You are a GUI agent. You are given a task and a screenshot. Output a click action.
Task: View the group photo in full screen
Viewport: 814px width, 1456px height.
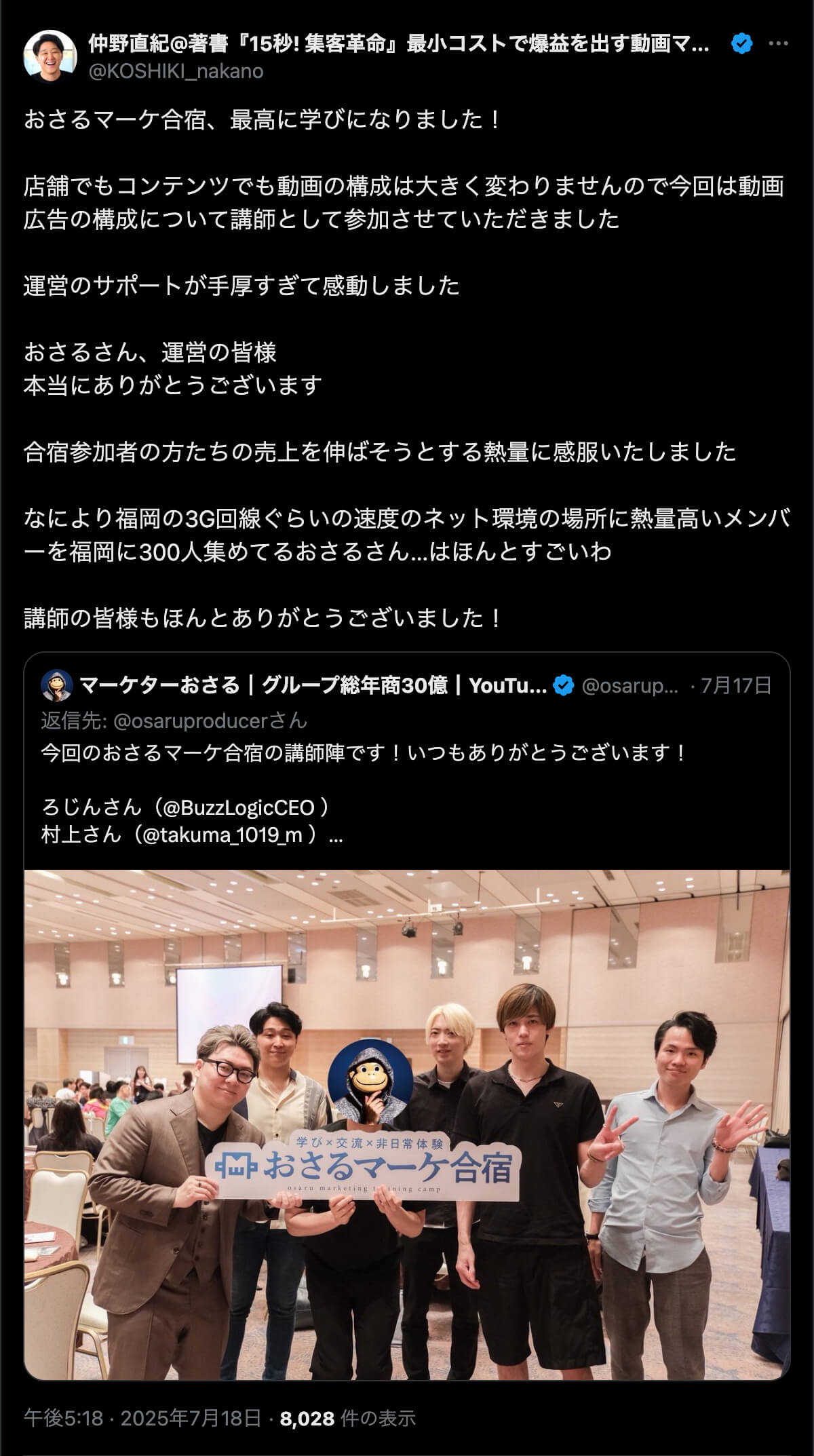[407, 1125]
